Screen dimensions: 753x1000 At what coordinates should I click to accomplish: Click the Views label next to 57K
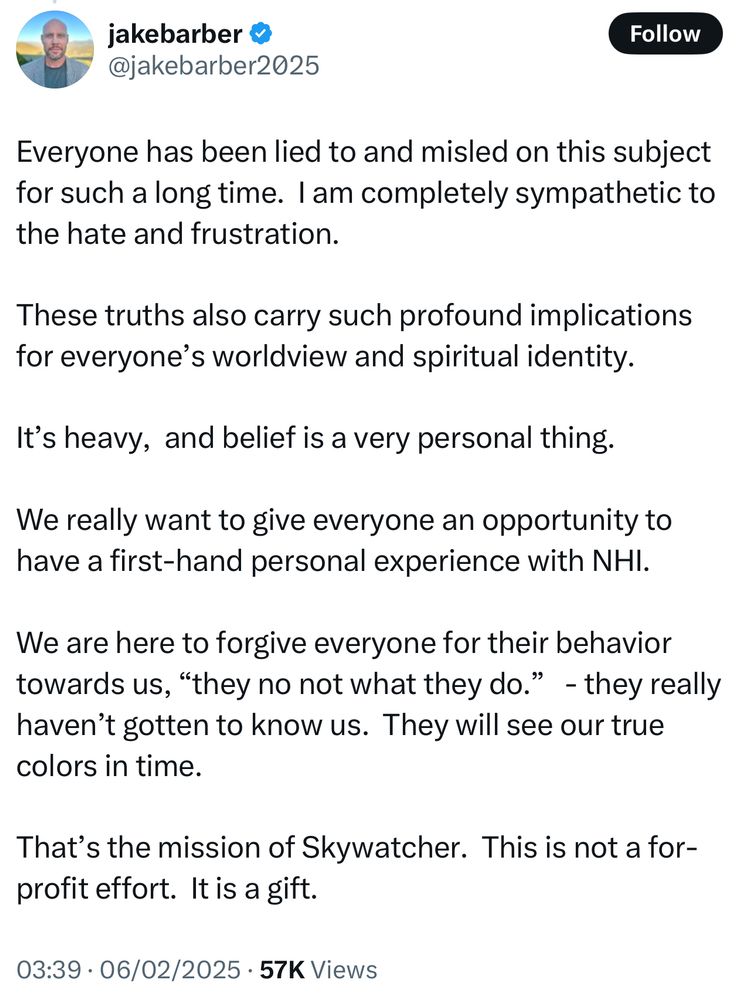344,969
